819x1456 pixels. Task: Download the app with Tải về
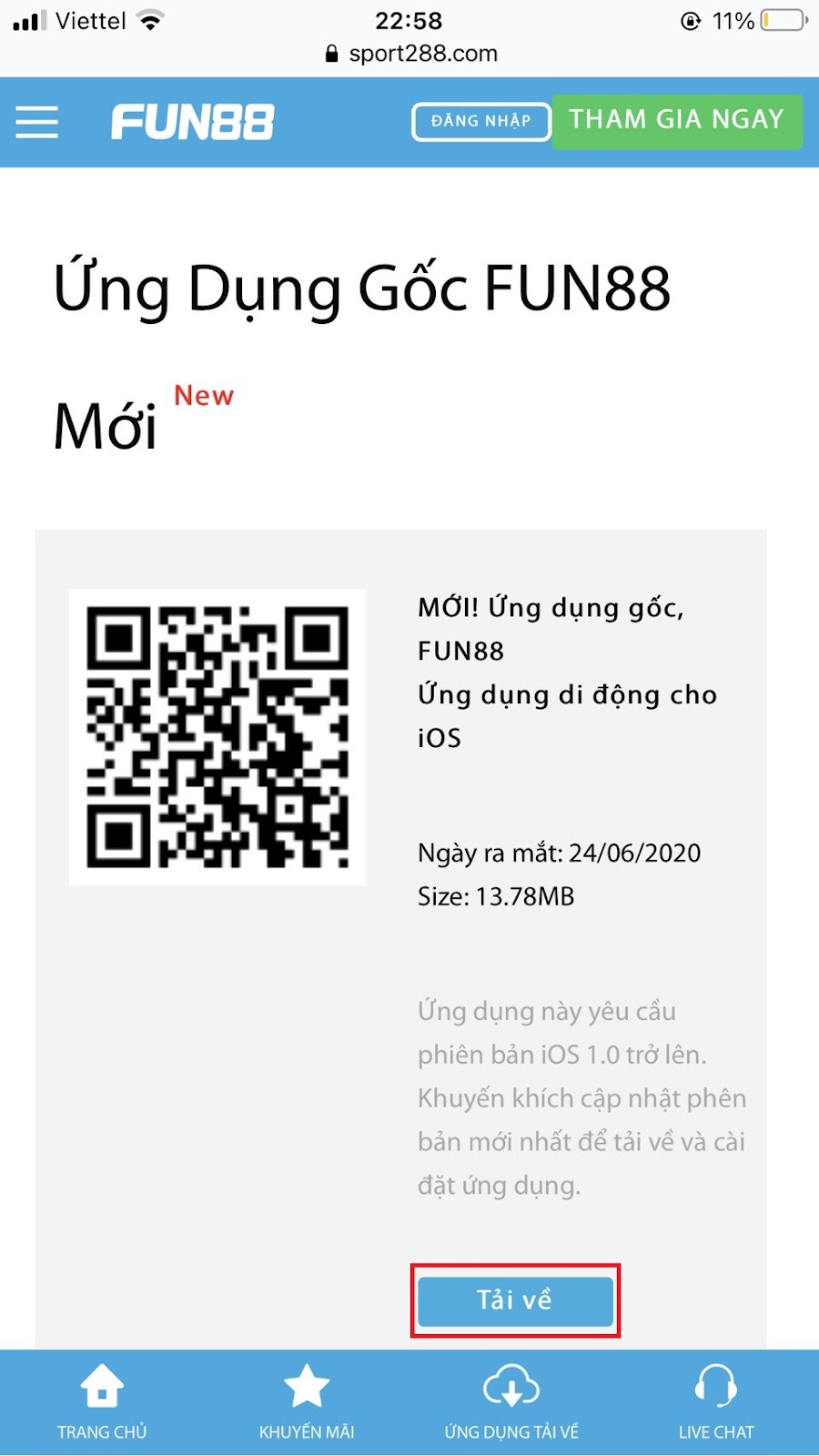coord(515,1300)
